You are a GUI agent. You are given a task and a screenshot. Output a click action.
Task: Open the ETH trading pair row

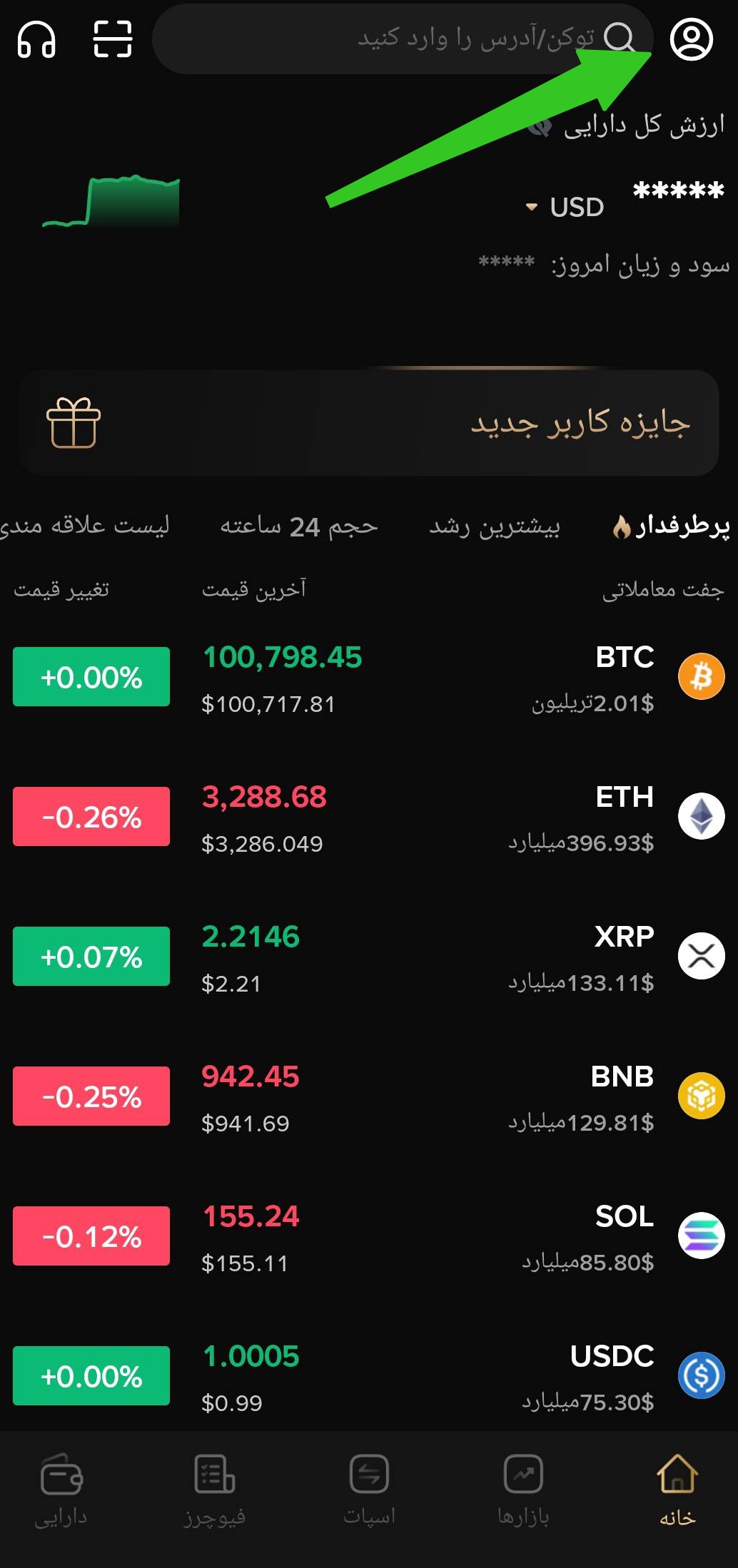pos(369,817)
